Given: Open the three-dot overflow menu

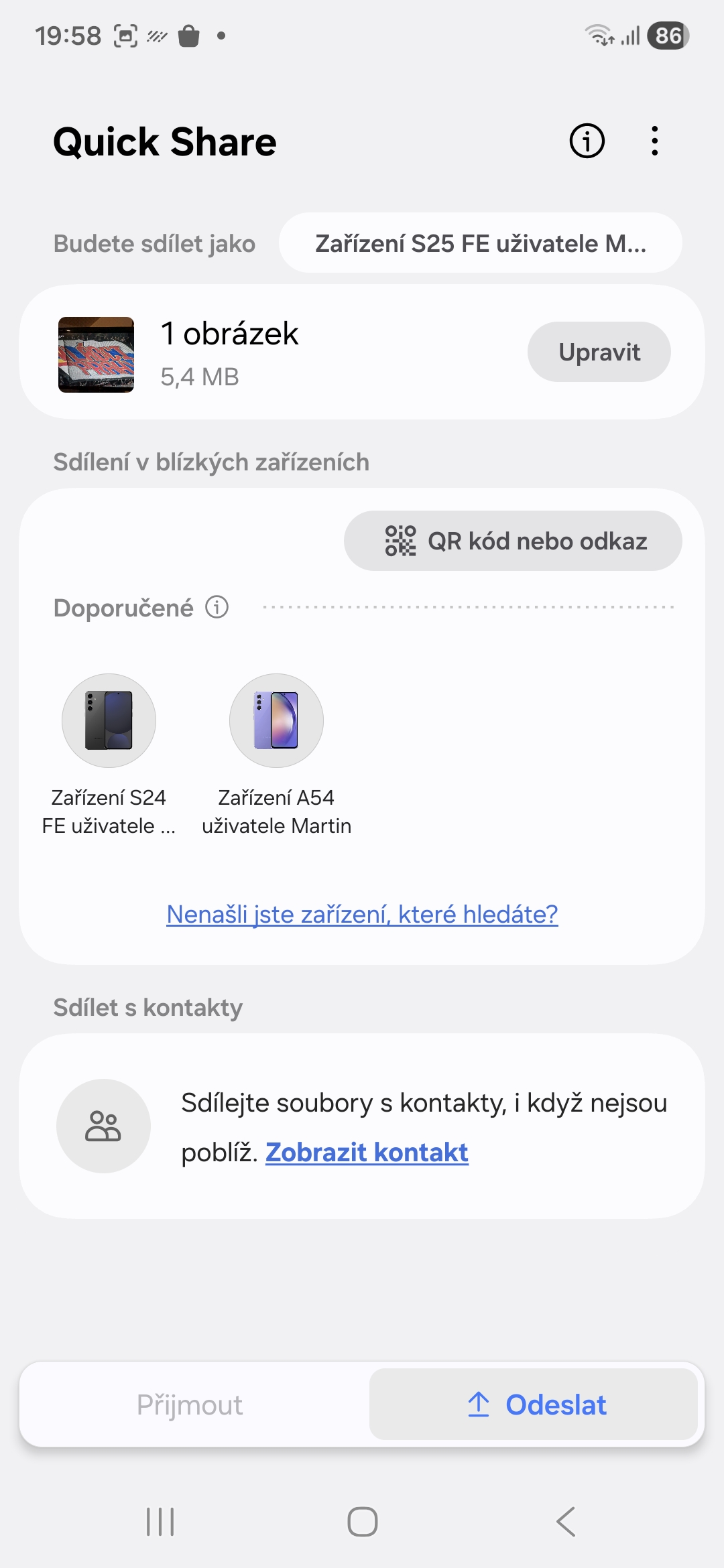Looking at the screenshot, I should tap(654, 141).
